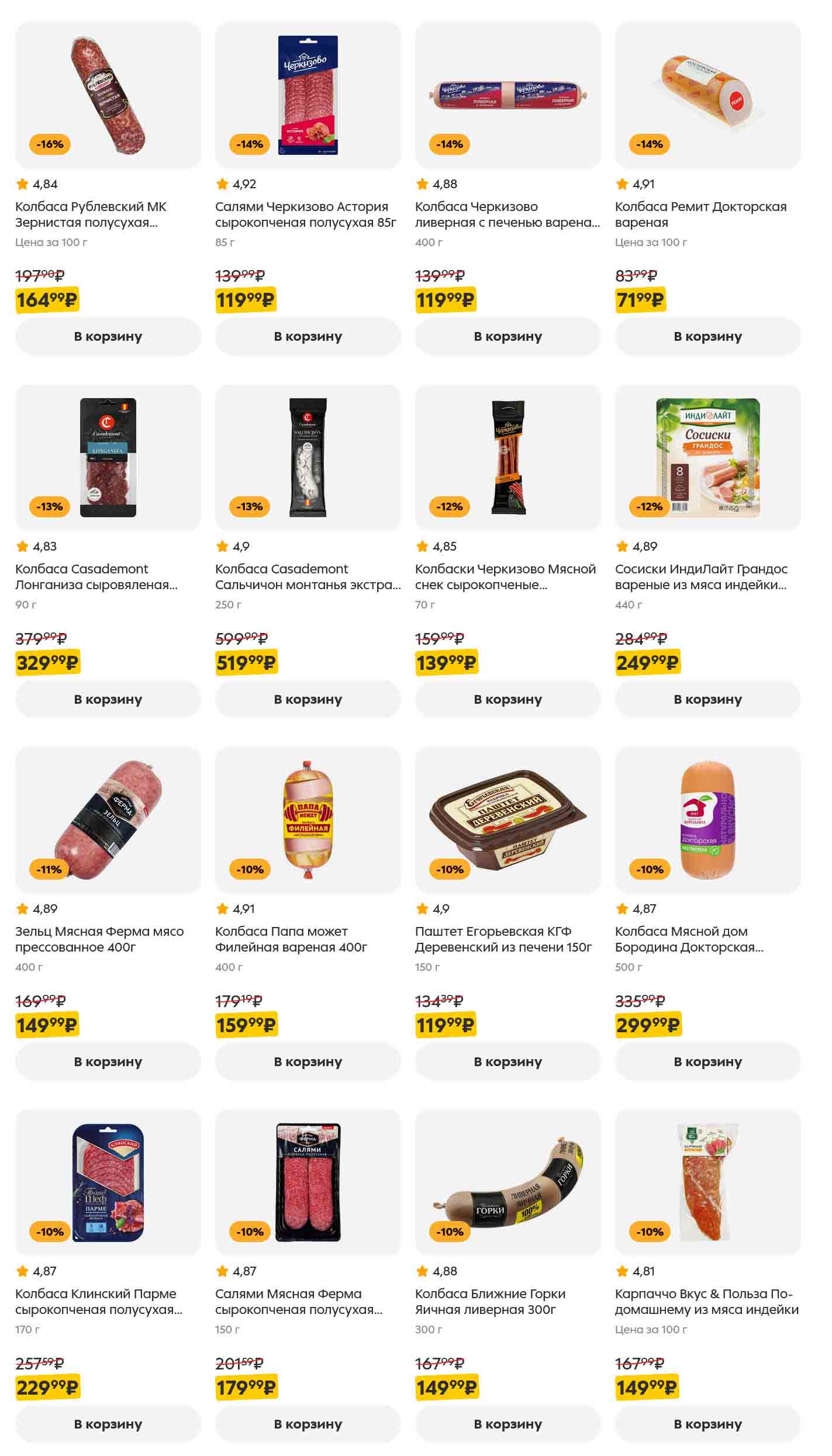Viewport: 832px width, 1456px height.
Task: Add Casademont Сальчичон монтанья to cart
Action: 308,699
